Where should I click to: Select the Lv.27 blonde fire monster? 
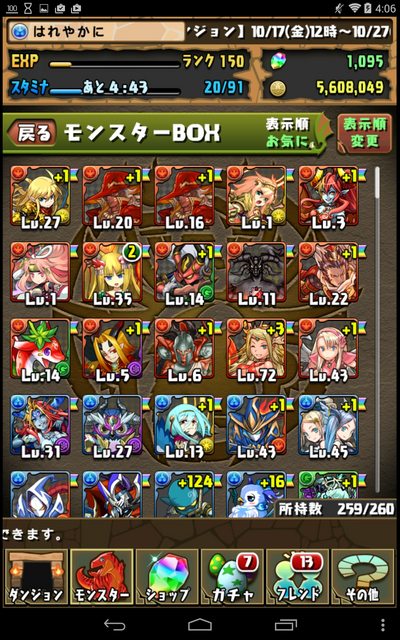click(x=40, y=197)
